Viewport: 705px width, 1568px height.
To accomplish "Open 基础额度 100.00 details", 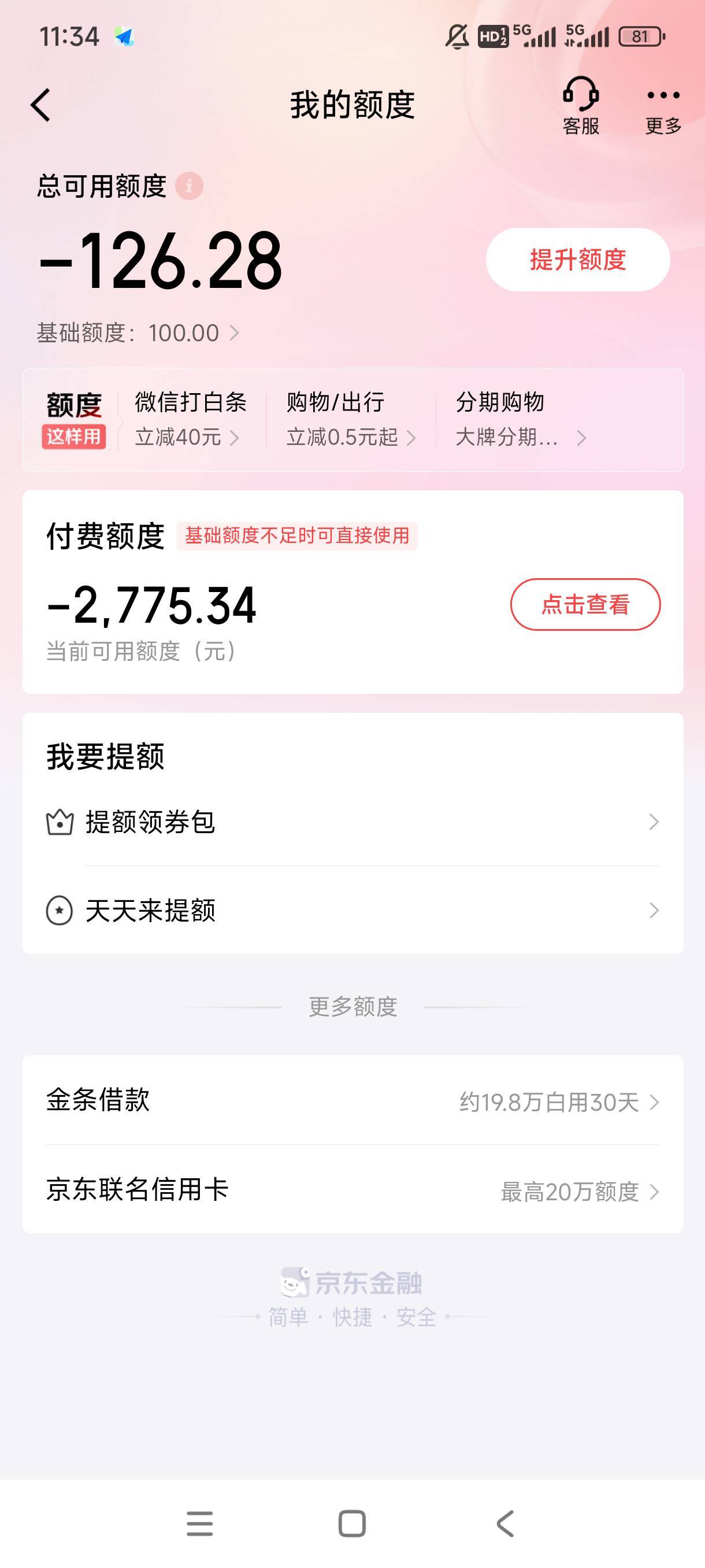I will click(x=138, y=333).
